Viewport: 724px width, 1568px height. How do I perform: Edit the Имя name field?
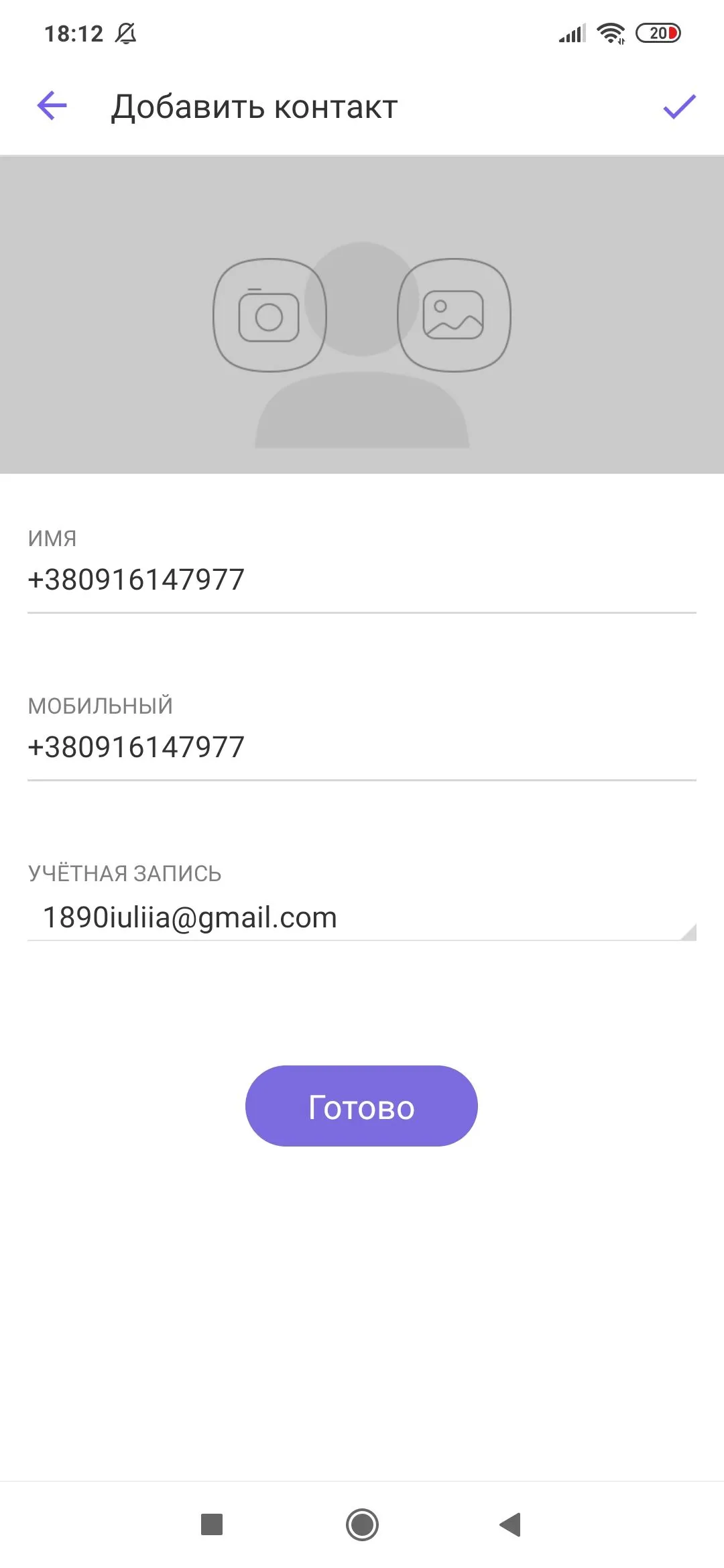(361, 580)
